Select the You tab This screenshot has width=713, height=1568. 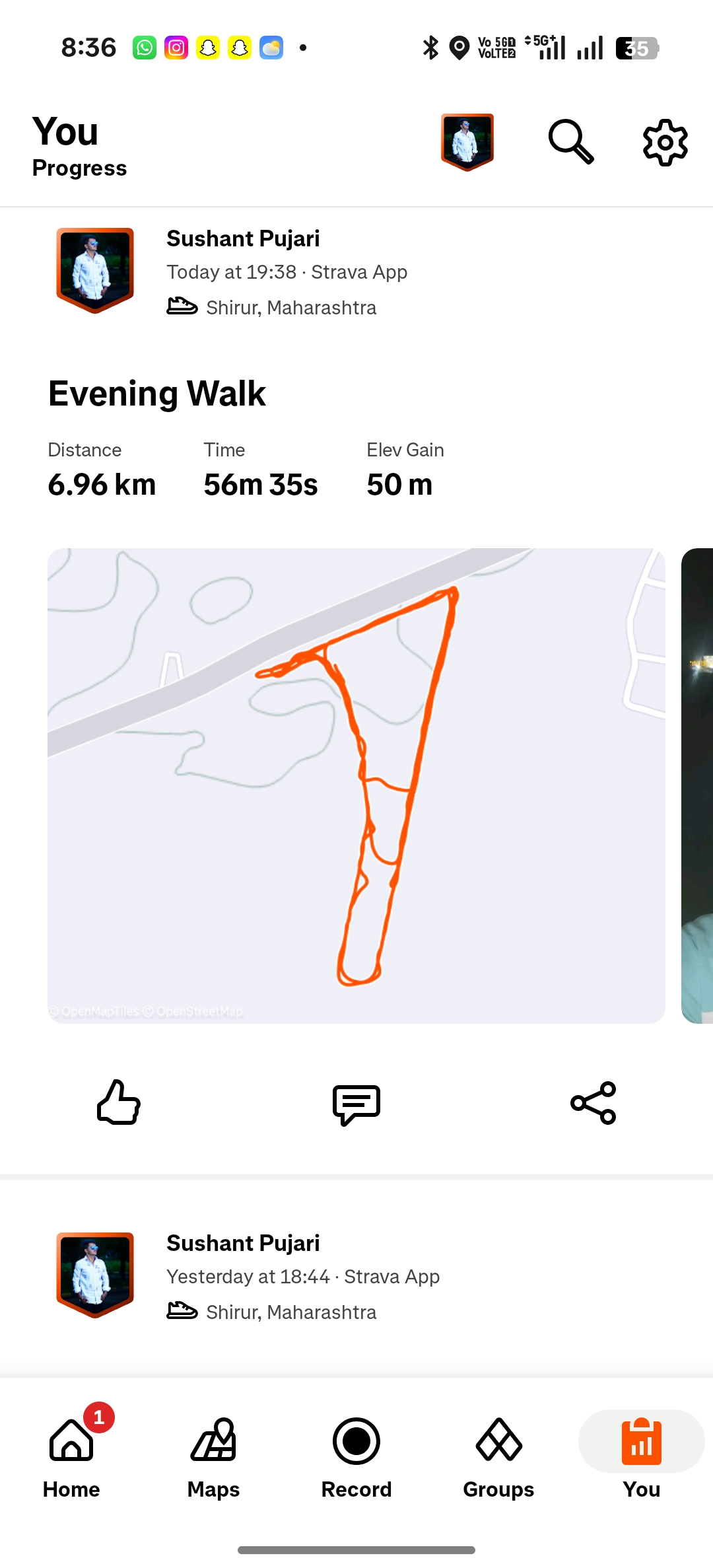641,1453
